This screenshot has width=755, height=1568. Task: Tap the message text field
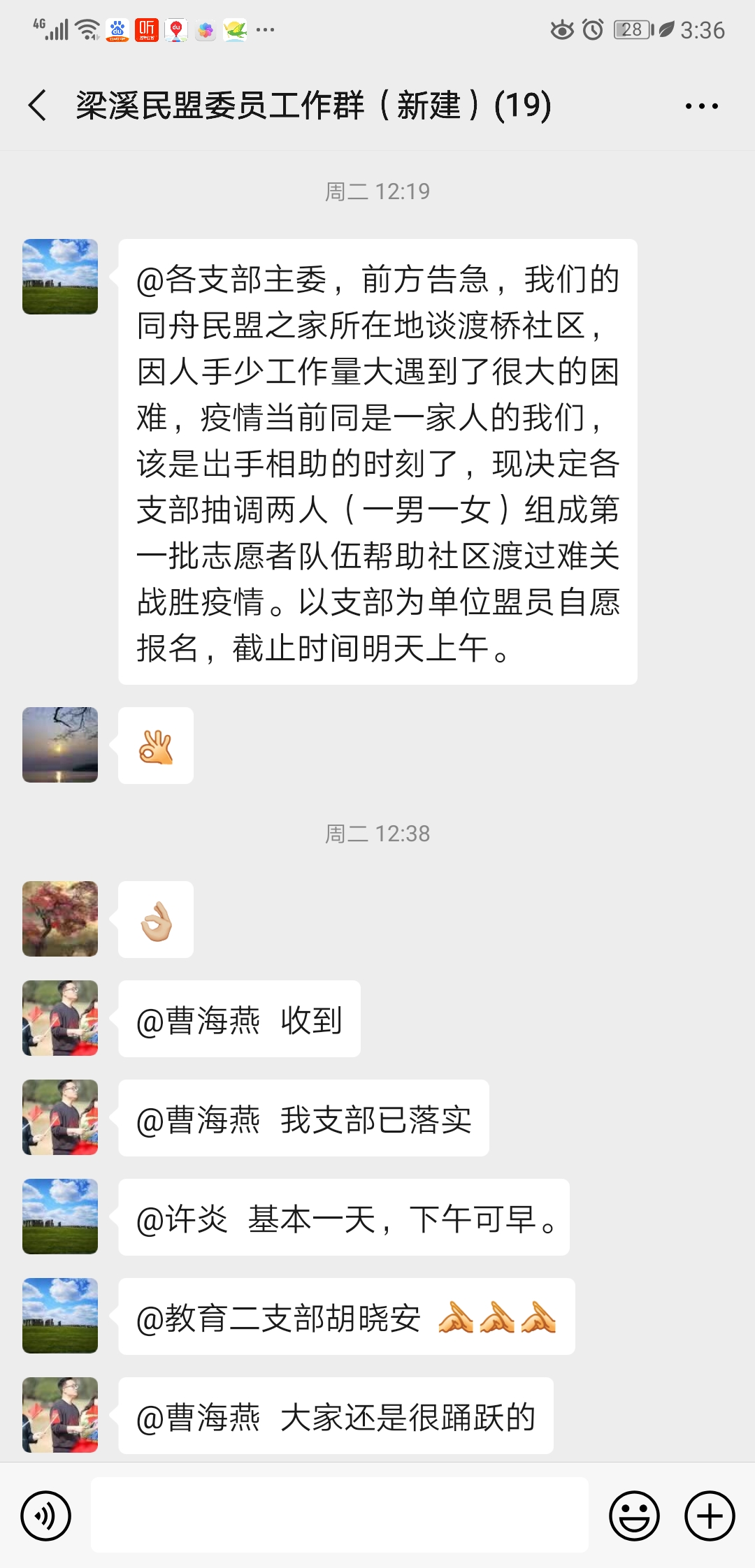tap(339, 1514)
